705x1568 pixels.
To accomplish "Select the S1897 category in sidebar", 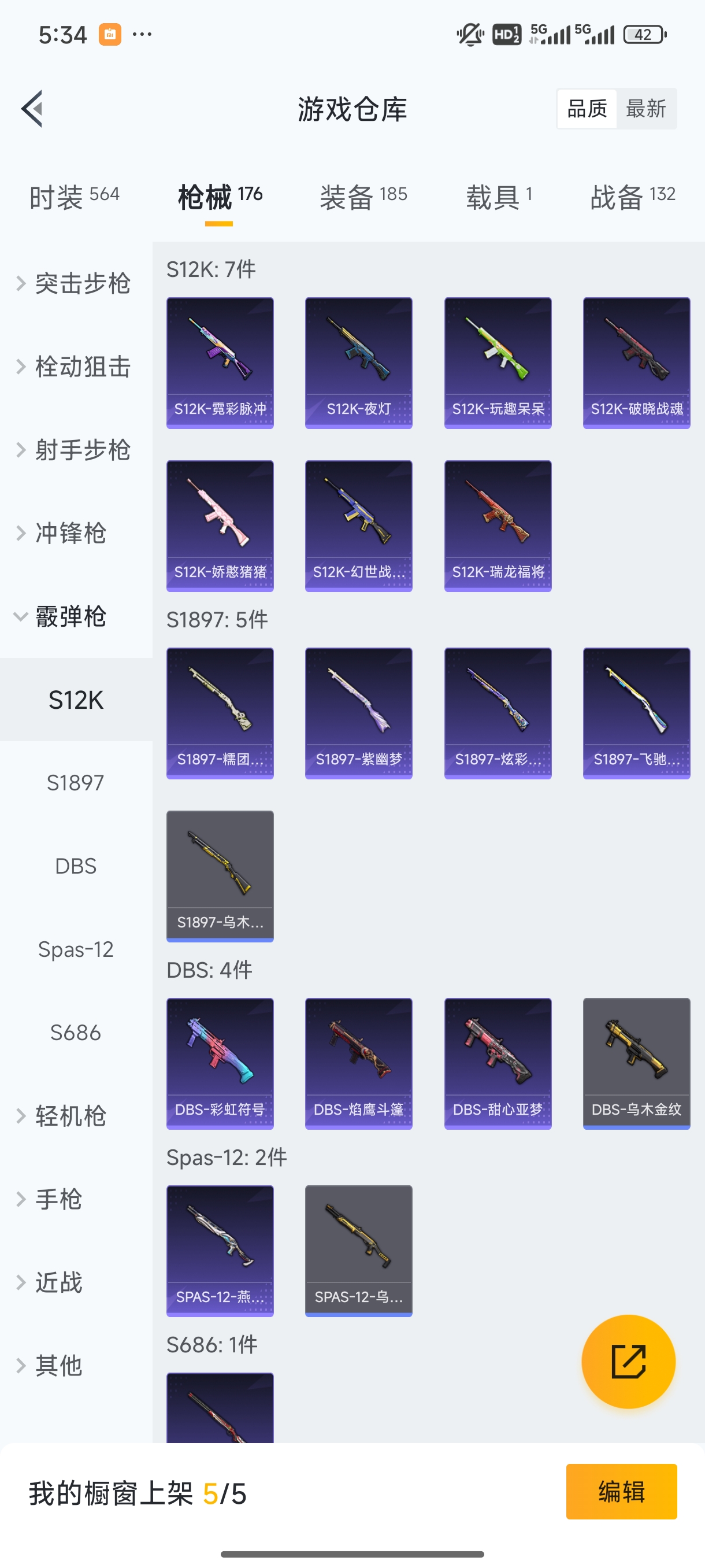I will click(76, 783).
